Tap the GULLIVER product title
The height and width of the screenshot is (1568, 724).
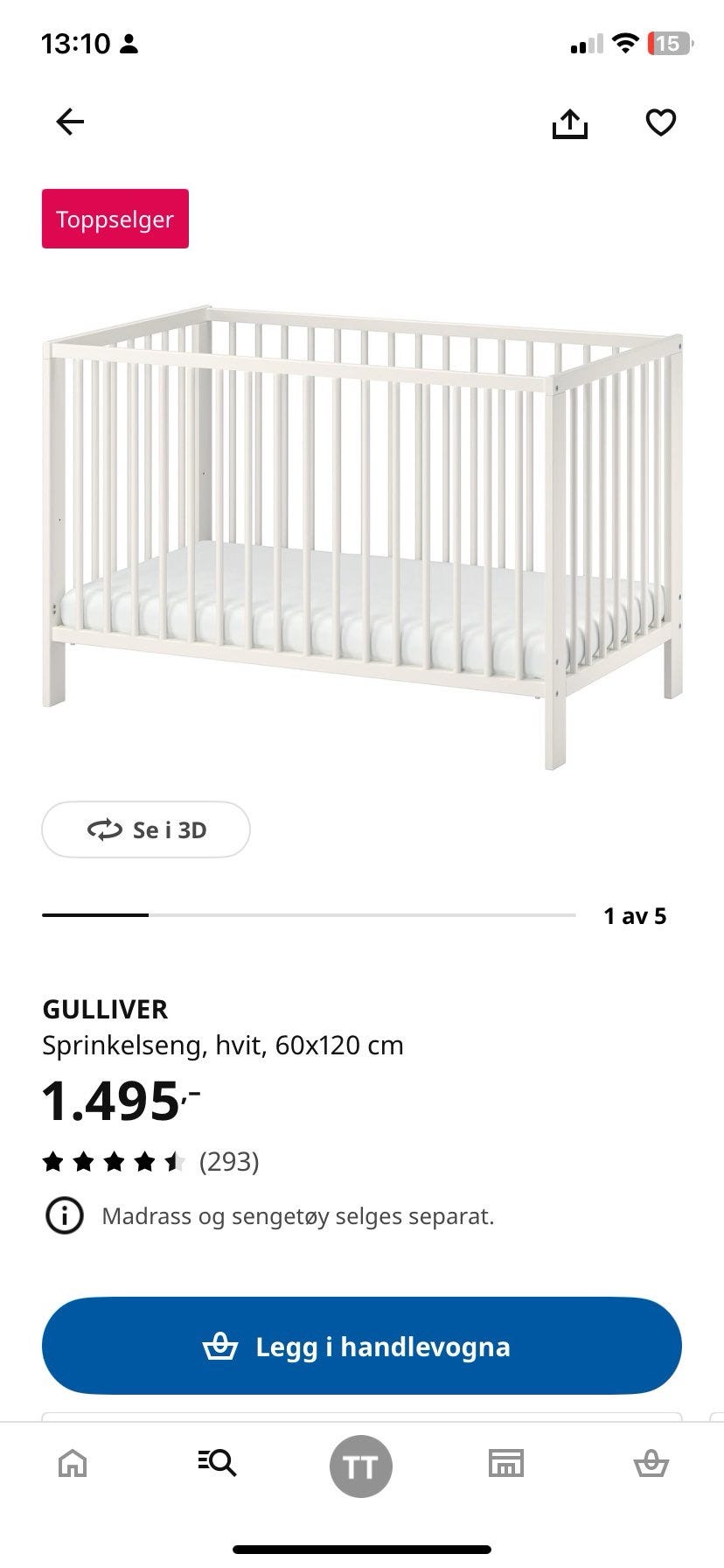[105, 1009]
